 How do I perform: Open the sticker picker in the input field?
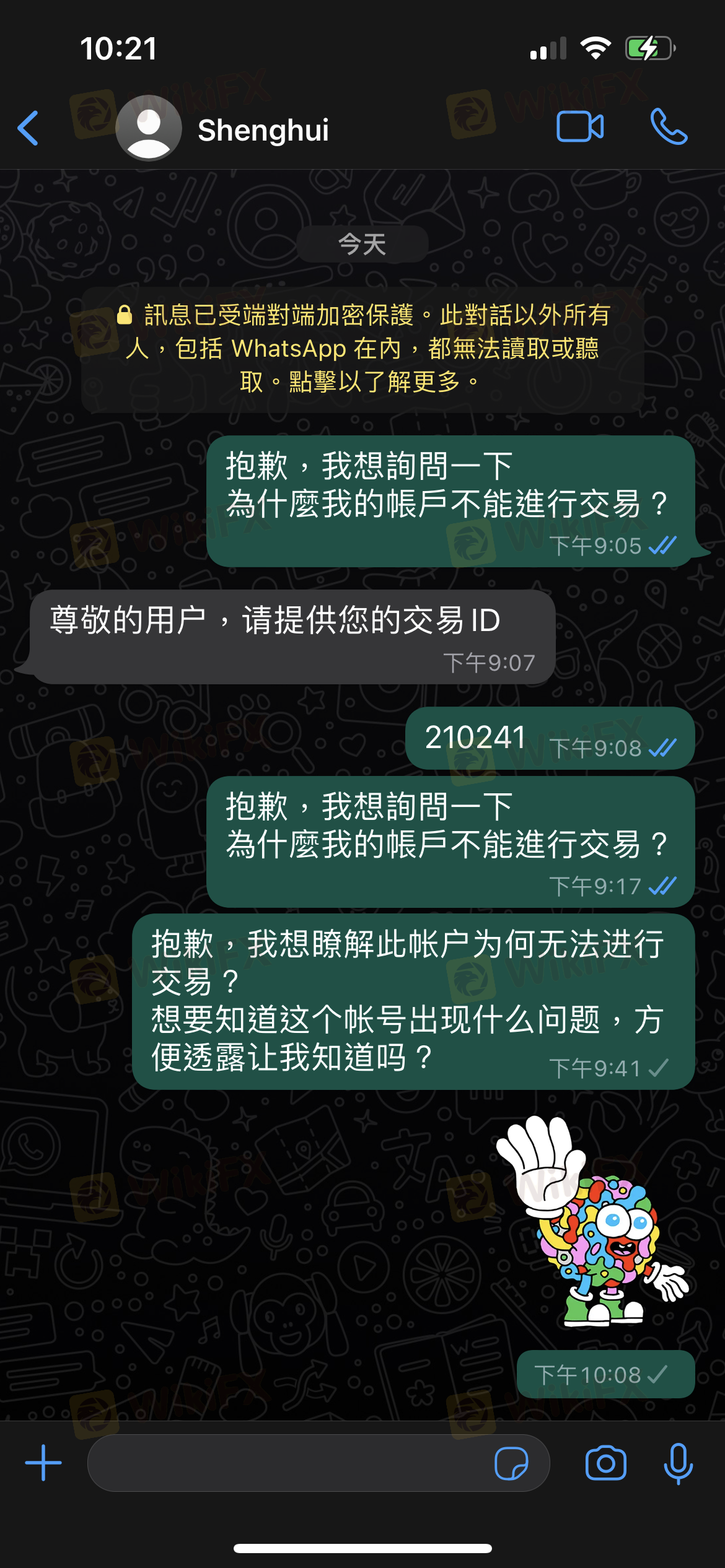pos(511,1463)
